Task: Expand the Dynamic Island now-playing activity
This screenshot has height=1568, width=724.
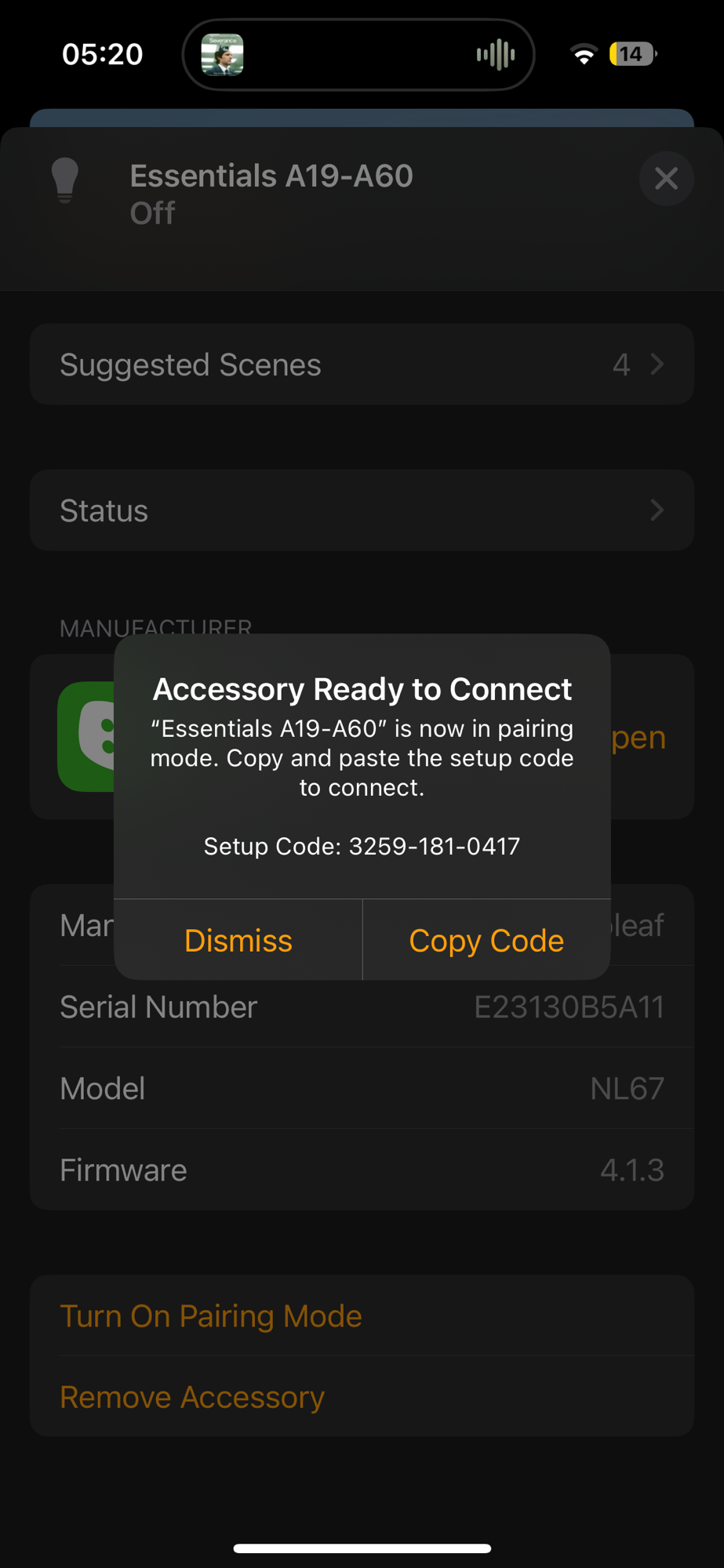Action: (x=358, y=55)
